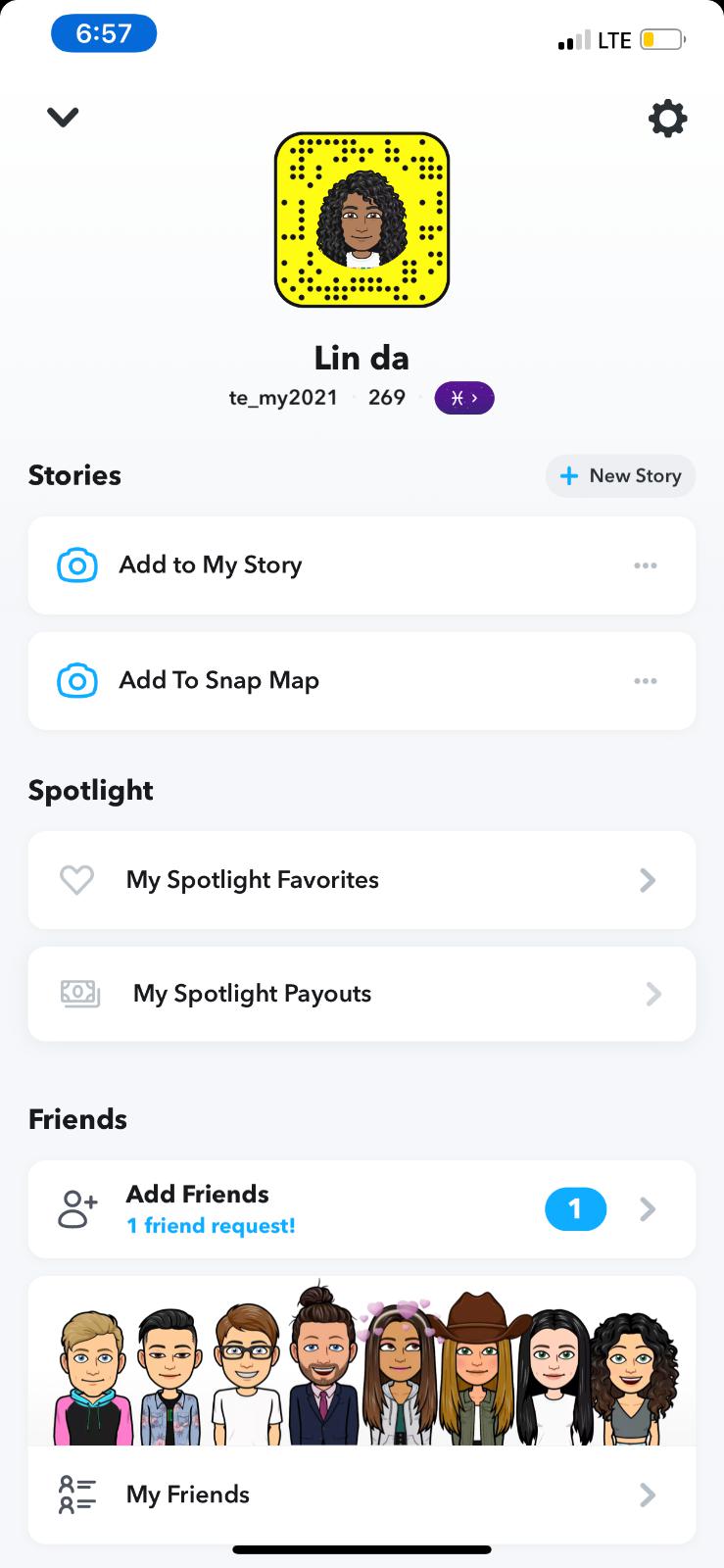724x1568 pixels.
Task: Close the profile with the down arrow
Action: (x=63, y=118)
